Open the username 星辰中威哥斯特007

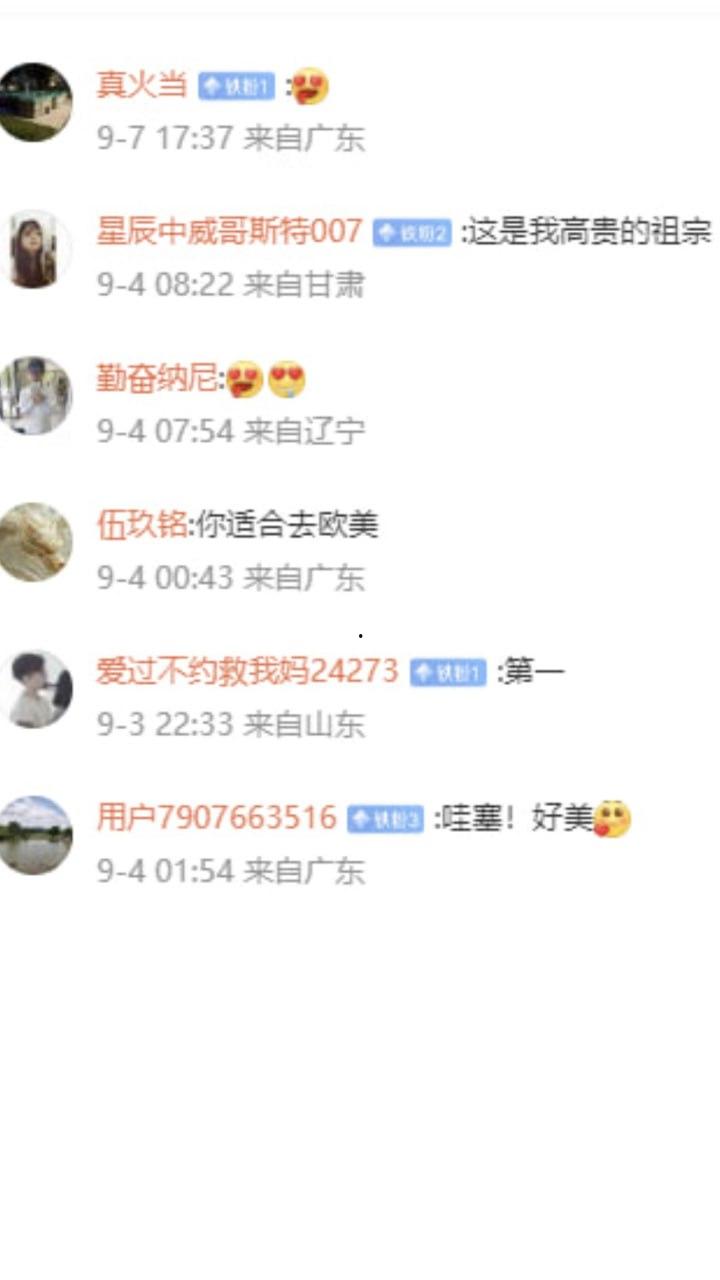coord(228,231)
